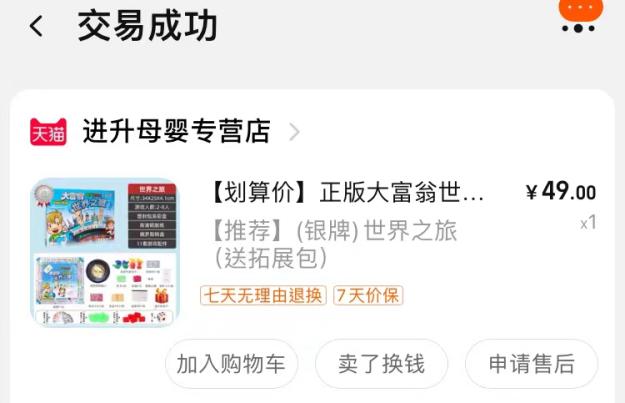
Task: Tap 加入购物车 button
Action: 231,364
